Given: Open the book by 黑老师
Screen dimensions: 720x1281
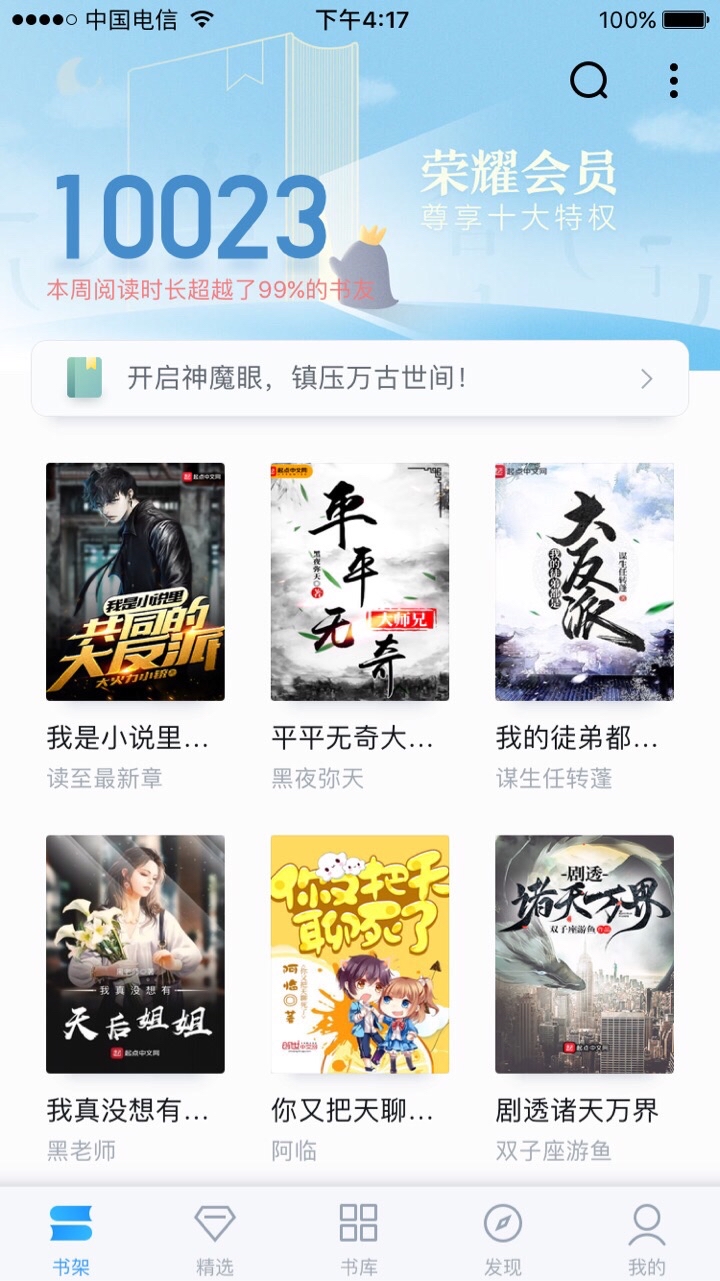Looking at the screenshot, I should click(x=135, y=954).
